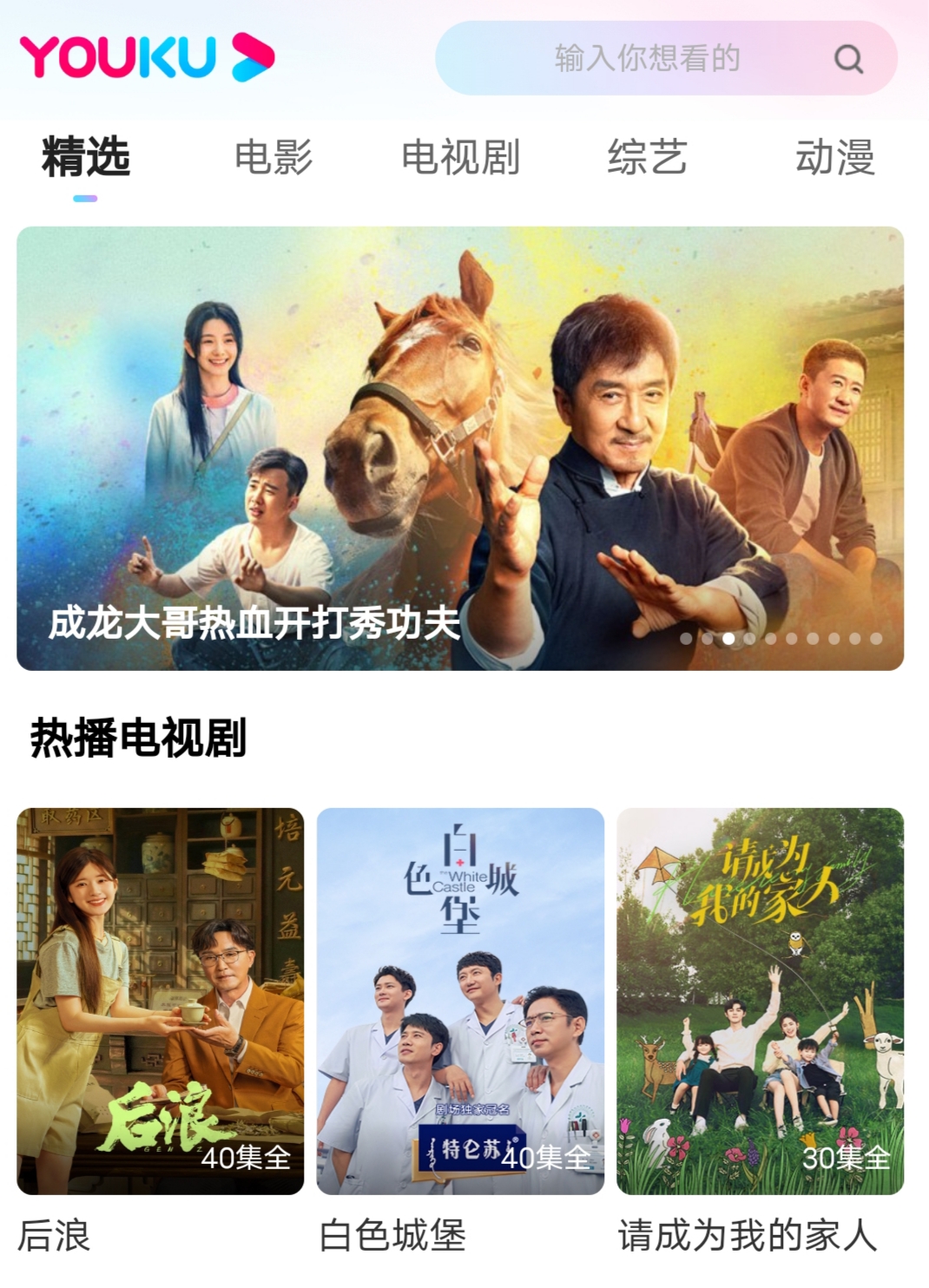Image resolution: width=929 pixels, height=1288 pixels.
Task: Open the drama 后浪
Action: tap(161, 1001)
